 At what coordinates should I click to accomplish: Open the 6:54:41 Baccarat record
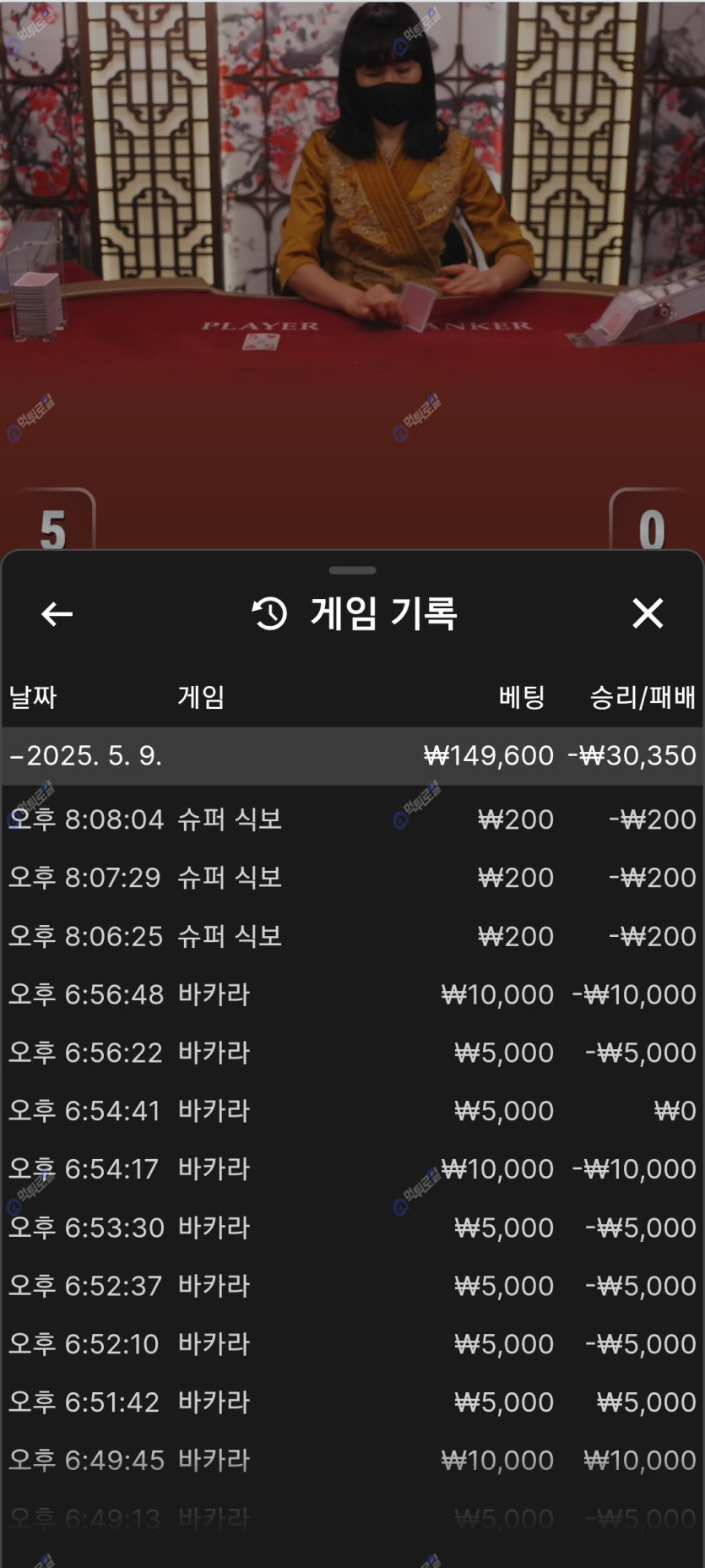[x=352, y=1110]
